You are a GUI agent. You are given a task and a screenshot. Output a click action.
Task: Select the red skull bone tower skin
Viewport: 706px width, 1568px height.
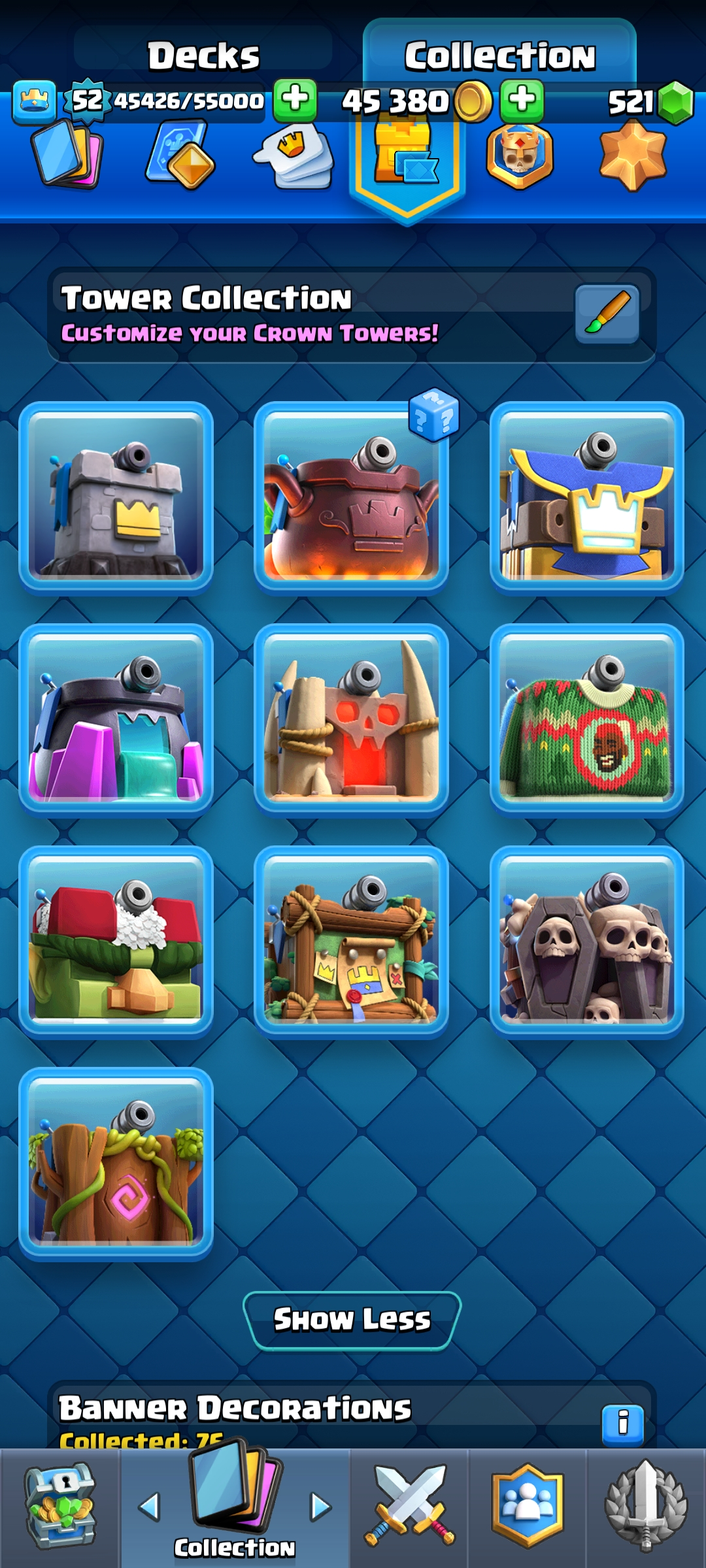352,719
